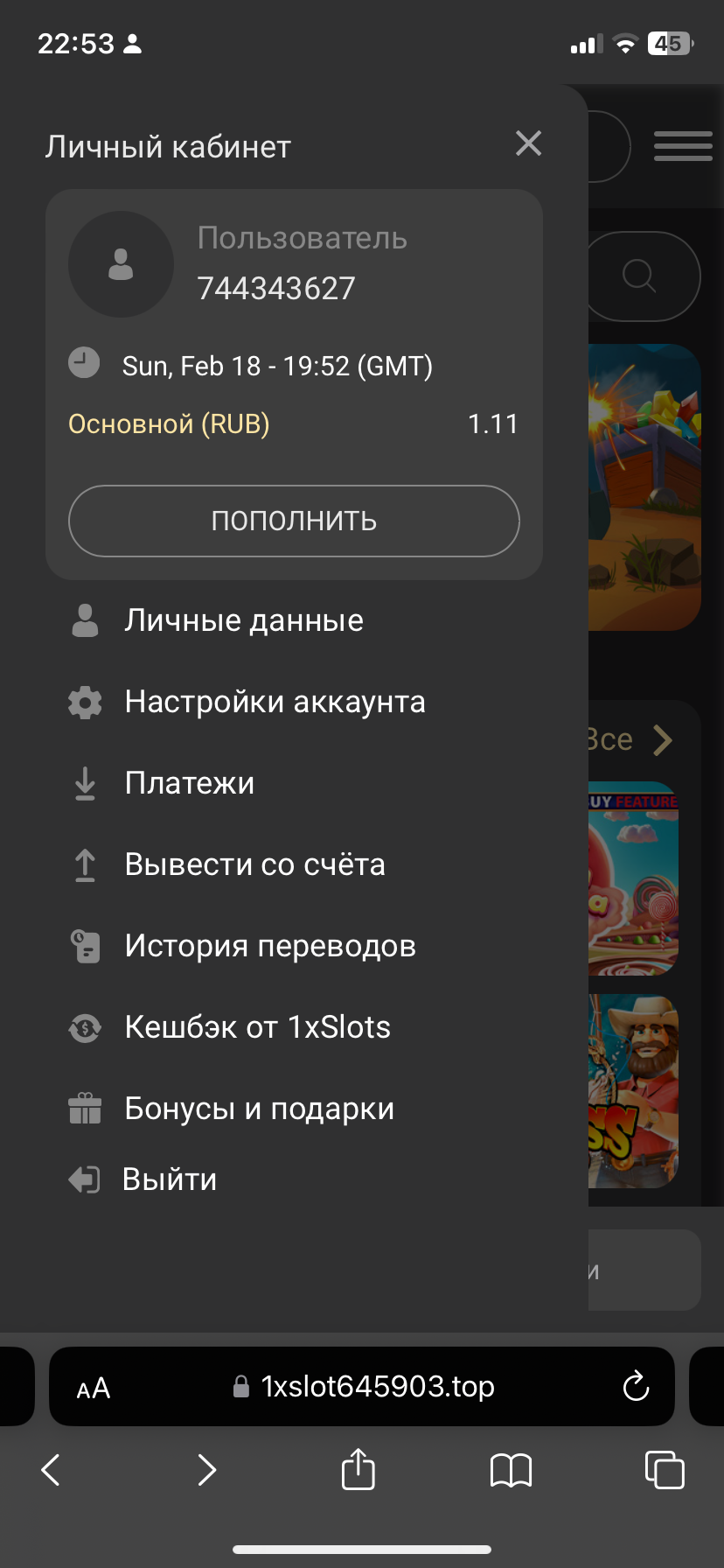Show all open Safari tabs
The image size is (724, 1568).
pos(665,1470)
